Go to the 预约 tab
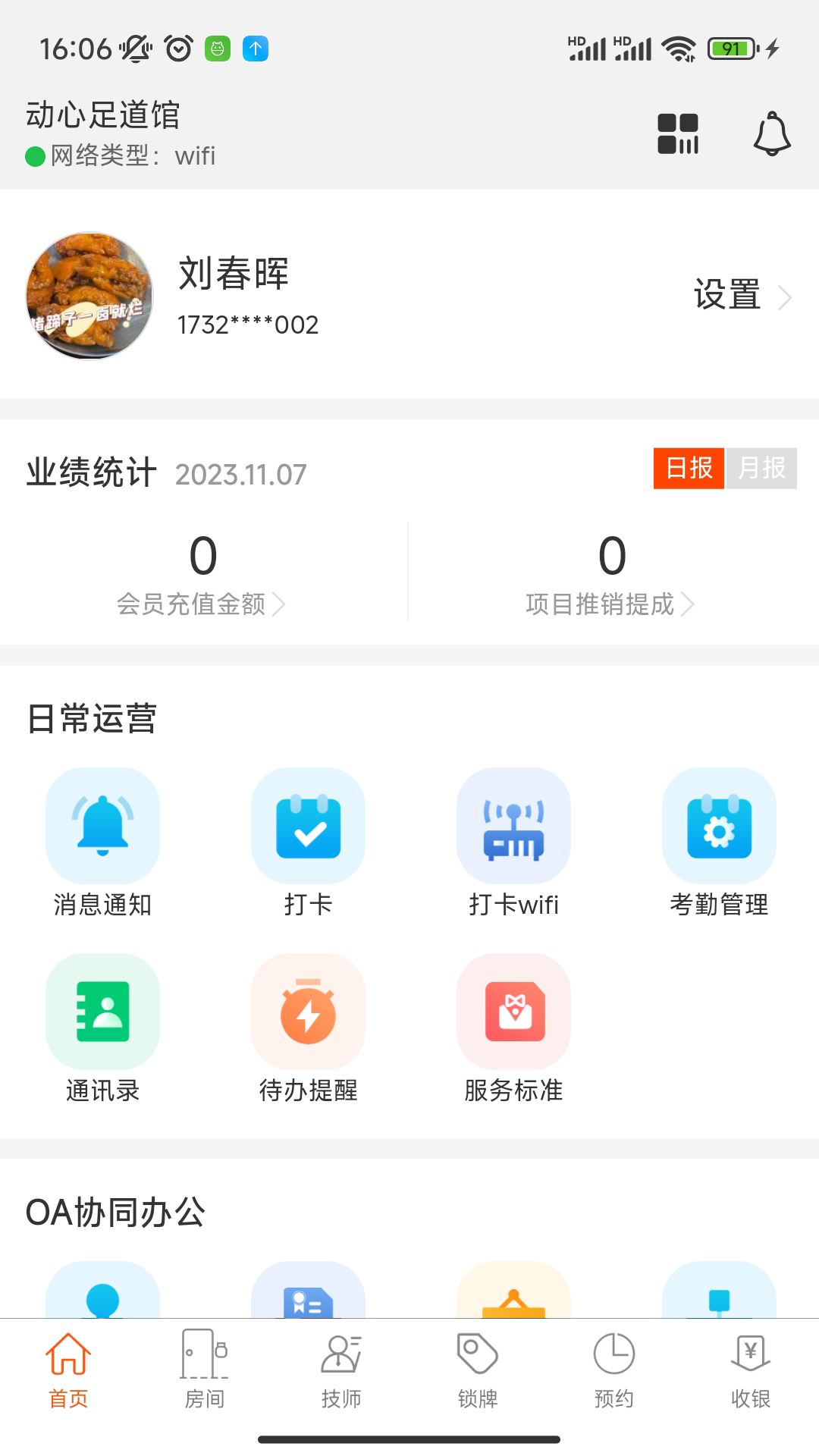The width and height of the screenshot is (819, 1456). 614,1370
